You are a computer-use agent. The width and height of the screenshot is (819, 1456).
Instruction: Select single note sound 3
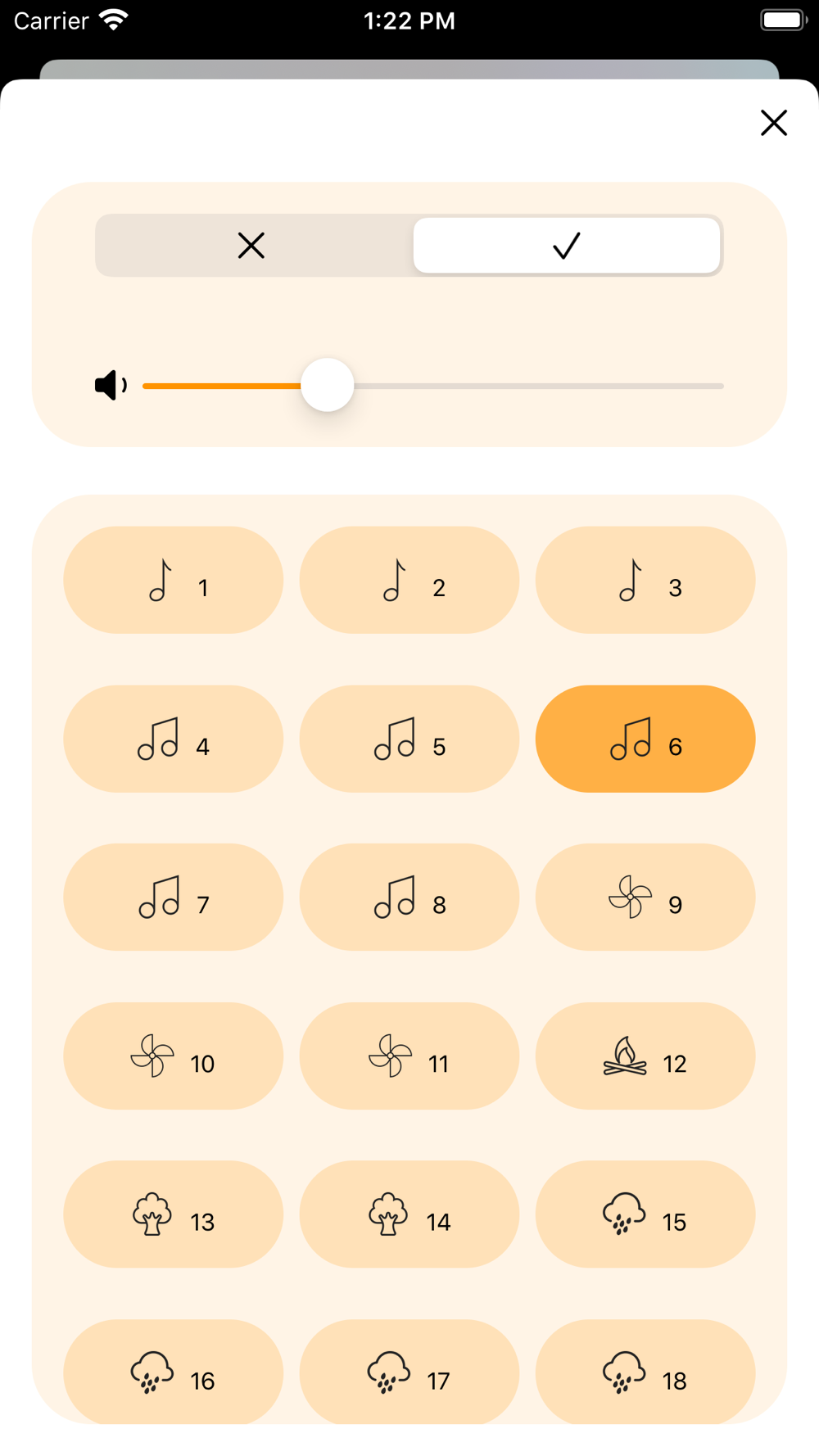(x=645, y=580)
